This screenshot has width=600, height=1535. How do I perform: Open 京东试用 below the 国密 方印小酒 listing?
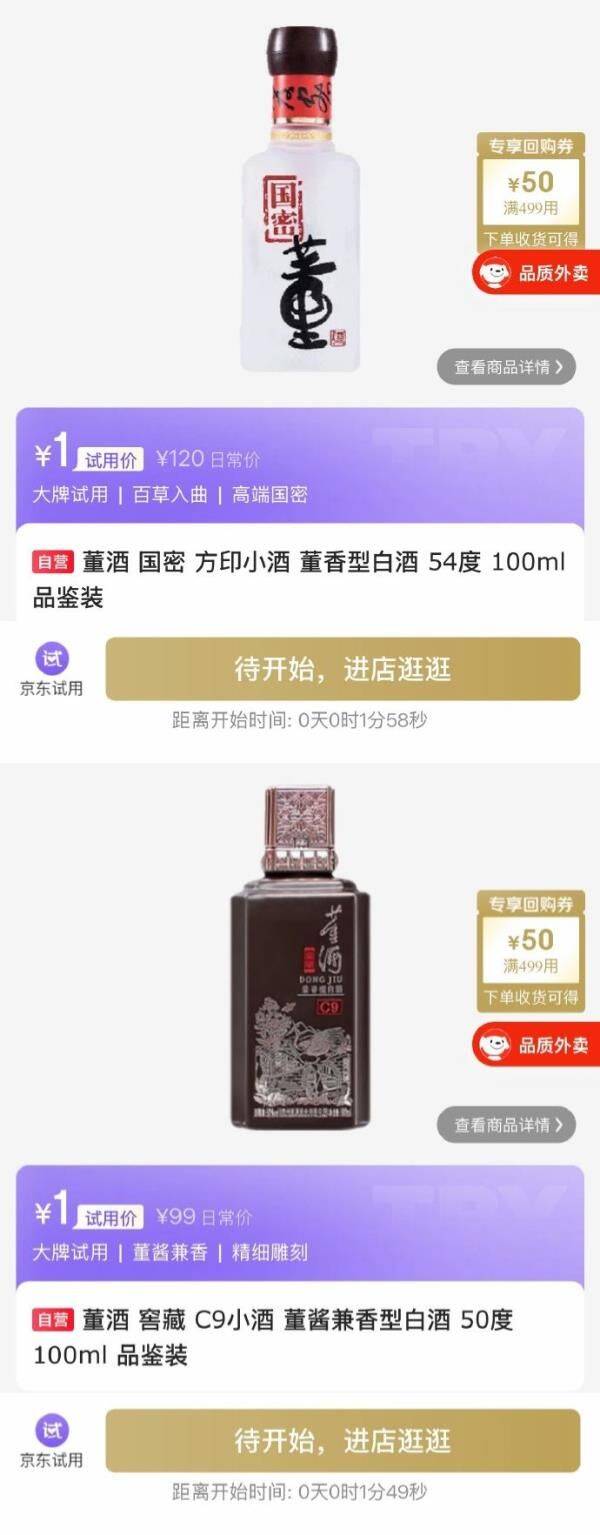(51, 670)
